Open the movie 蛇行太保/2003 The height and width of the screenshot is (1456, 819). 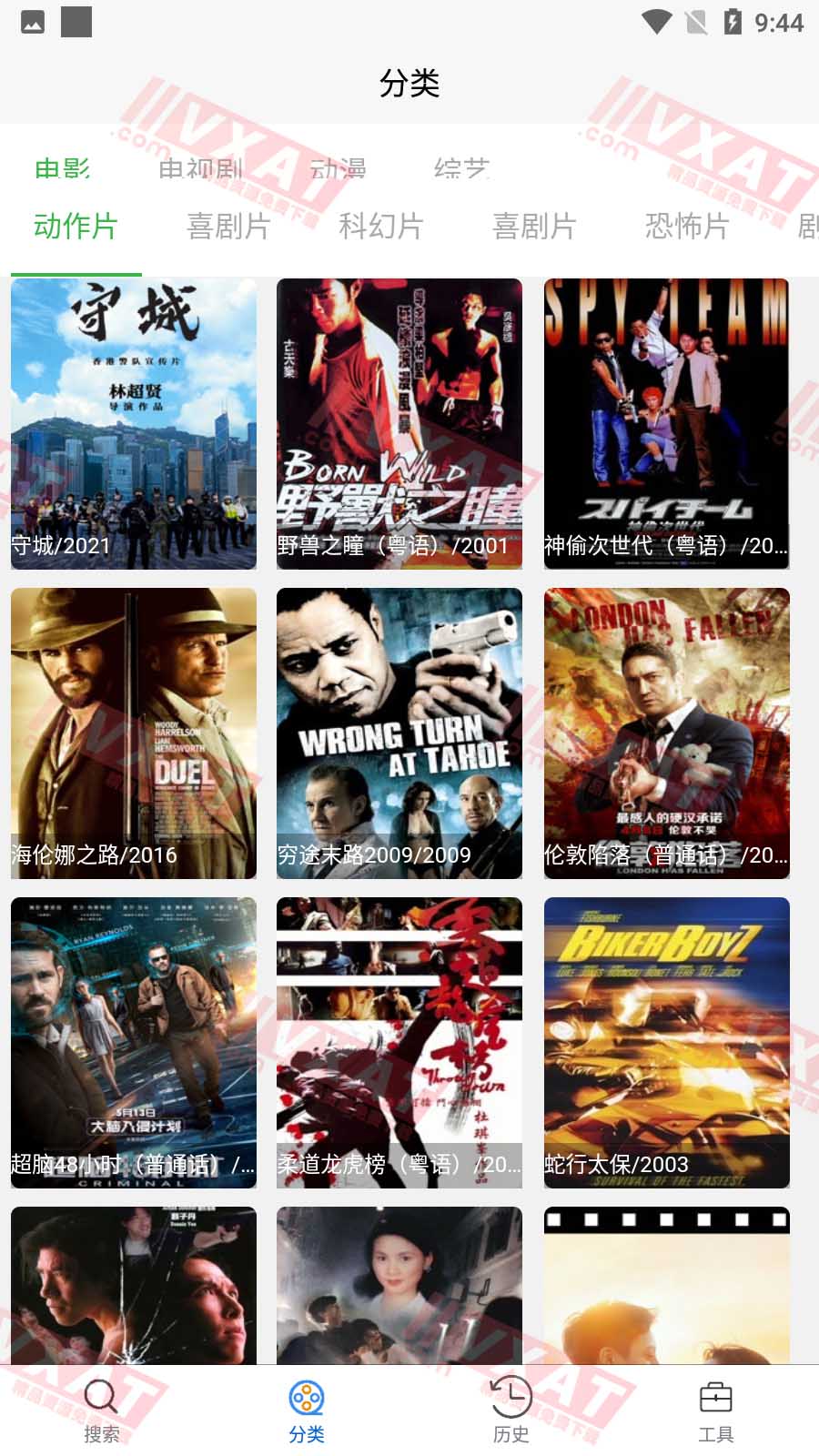click(x=666, y=1042)
